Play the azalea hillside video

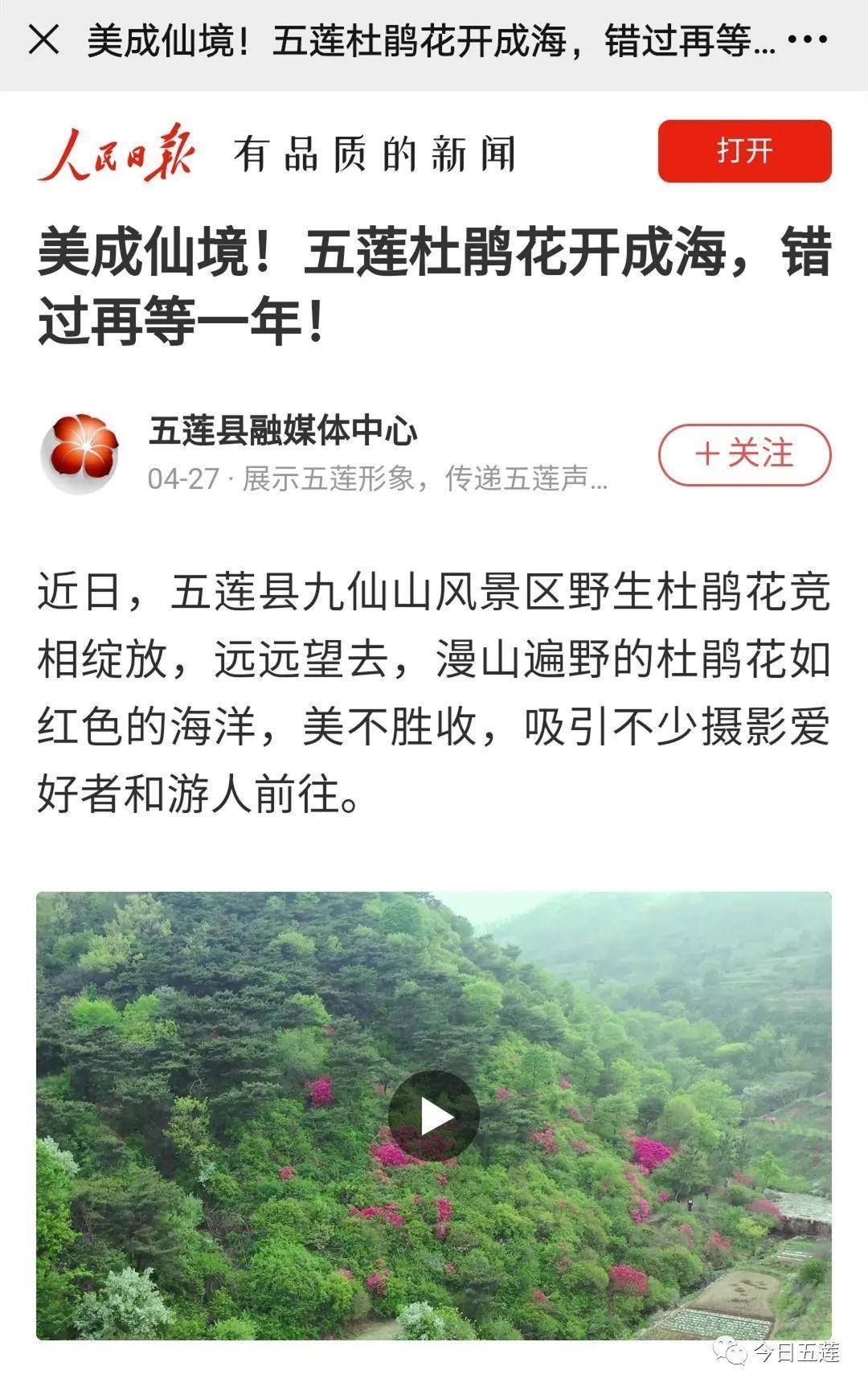434,1116
